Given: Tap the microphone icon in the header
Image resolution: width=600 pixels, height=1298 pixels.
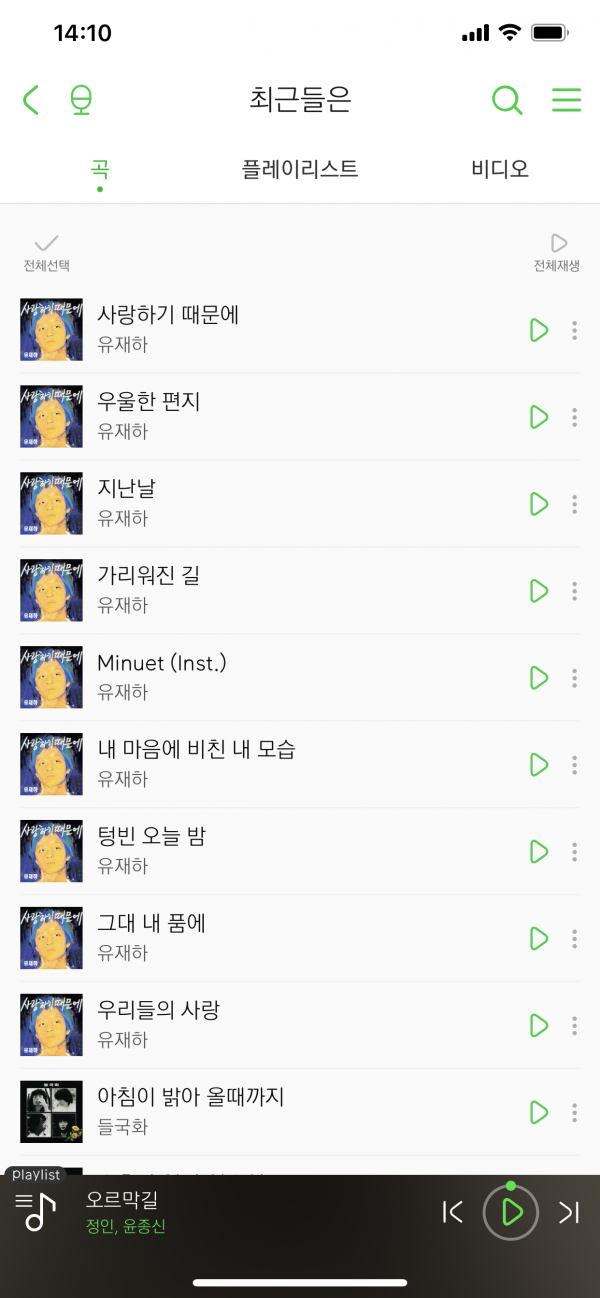Looking at the screenshot, I should pos(81,100).
